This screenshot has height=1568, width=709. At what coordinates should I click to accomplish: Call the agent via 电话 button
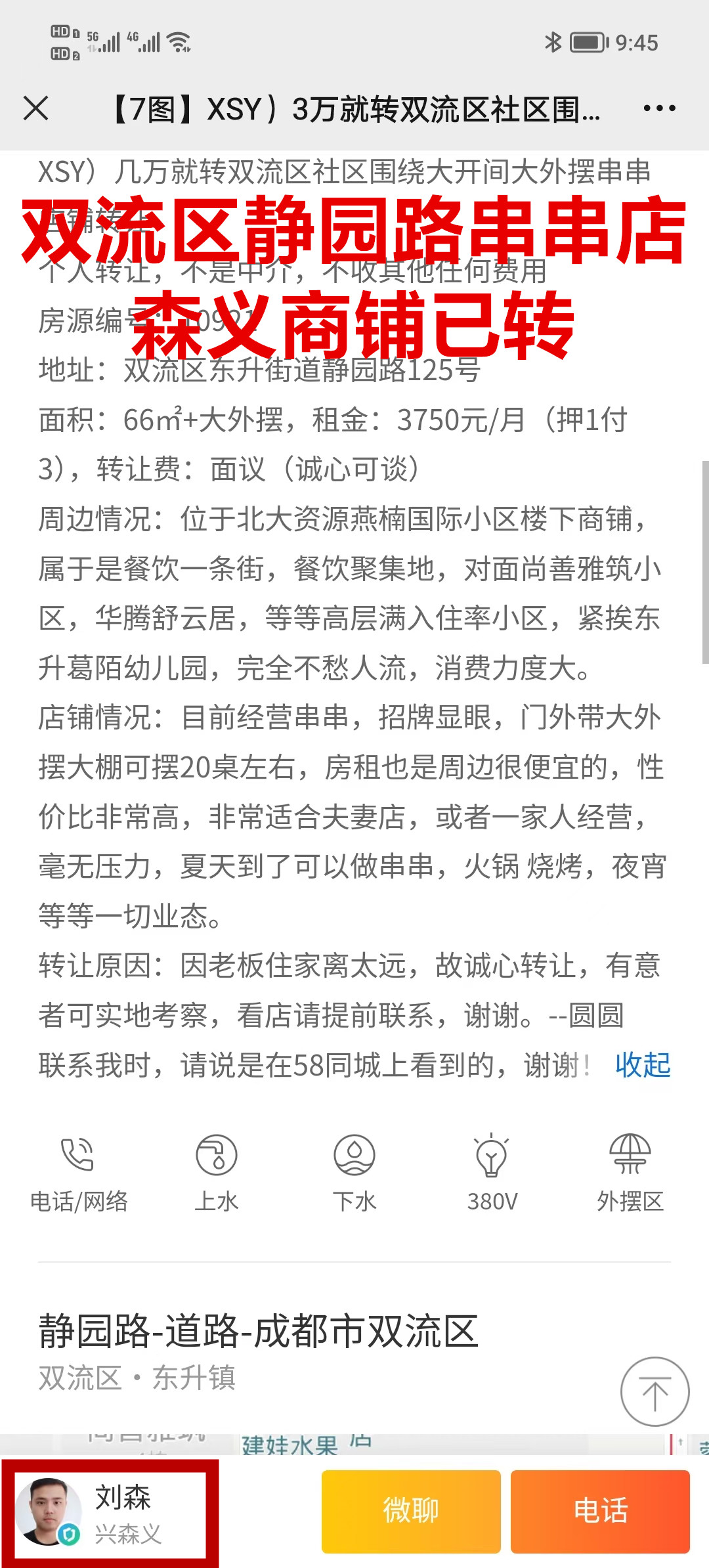point(600,1511)
